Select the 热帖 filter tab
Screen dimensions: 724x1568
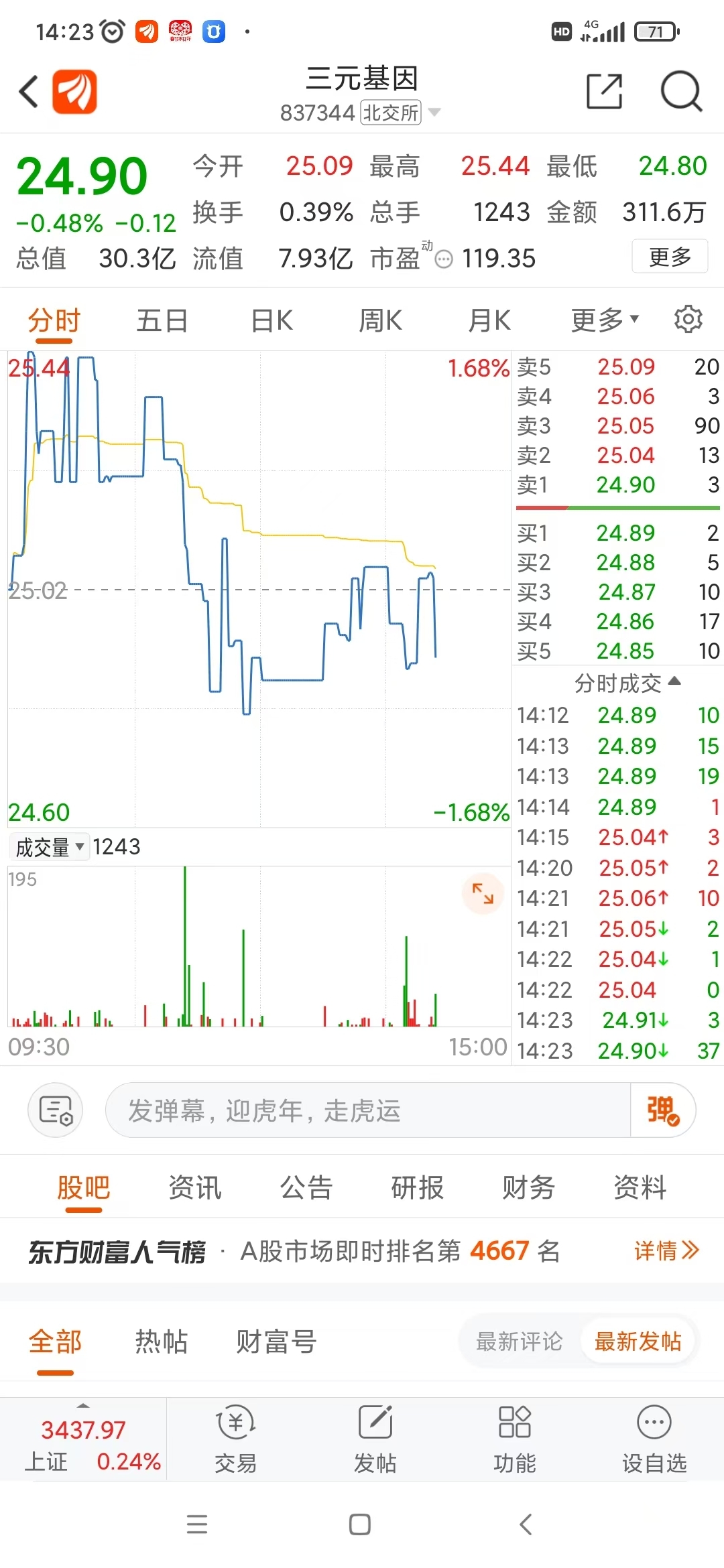pyautogui.click(x=161, y=1342)
